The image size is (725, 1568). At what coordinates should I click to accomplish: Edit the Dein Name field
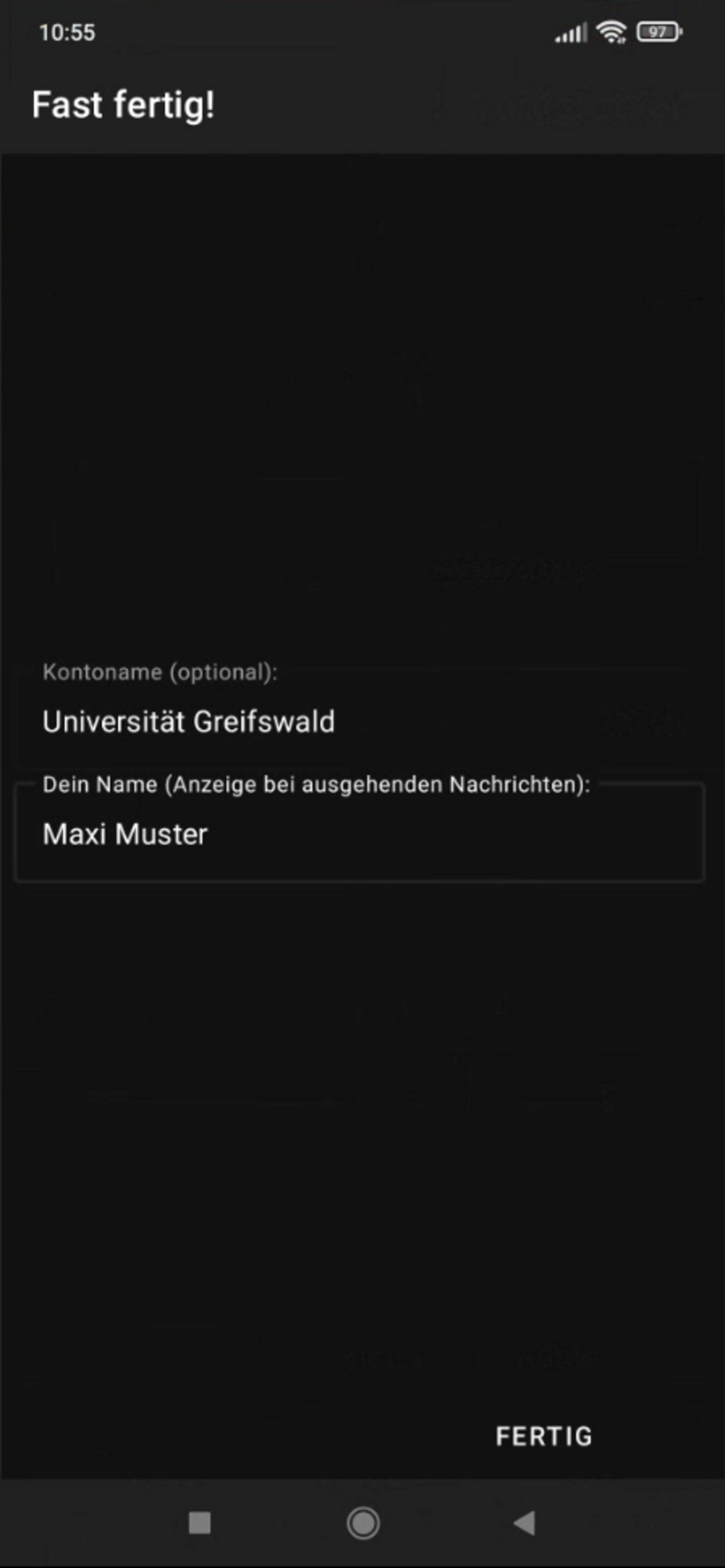(359, 834)
